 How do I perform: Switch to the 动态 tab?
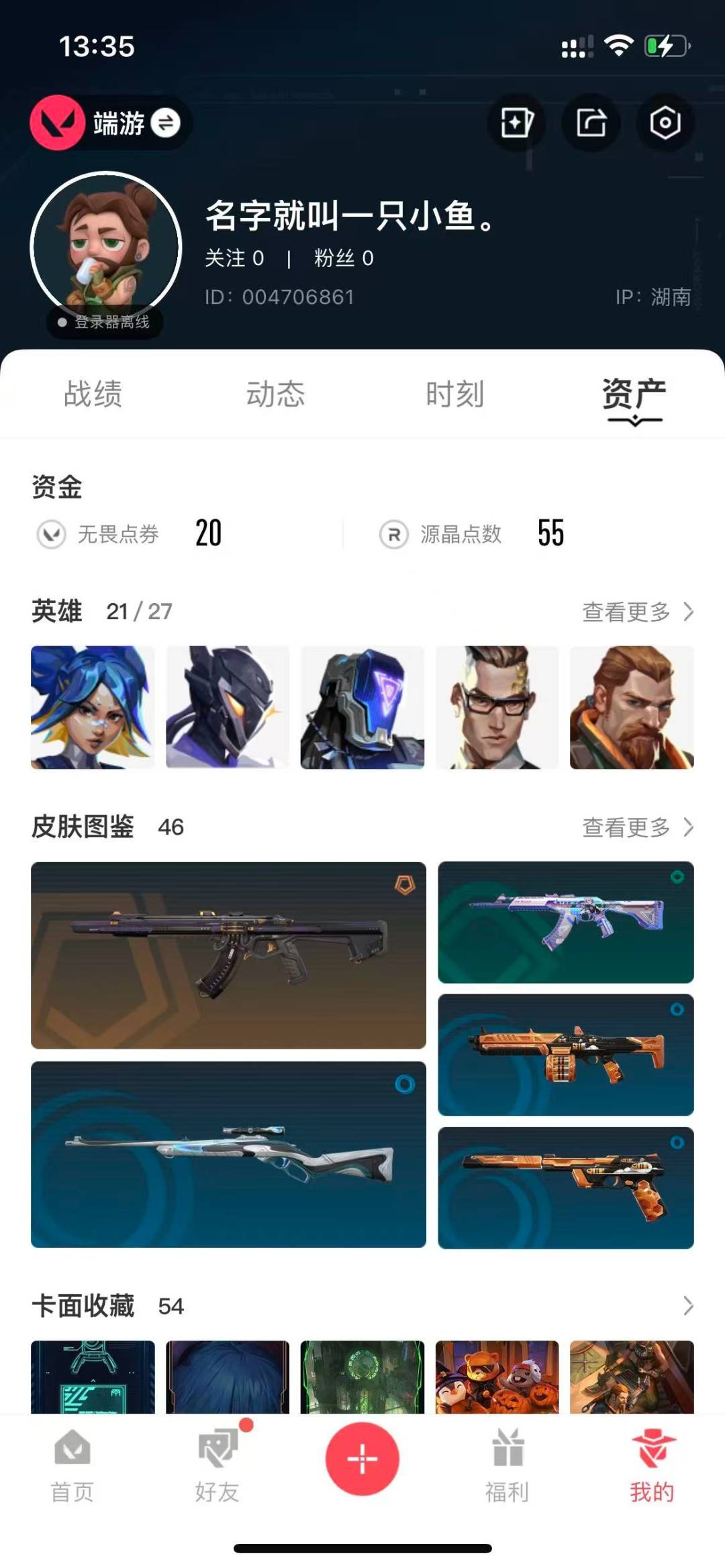tap(275, 394)
